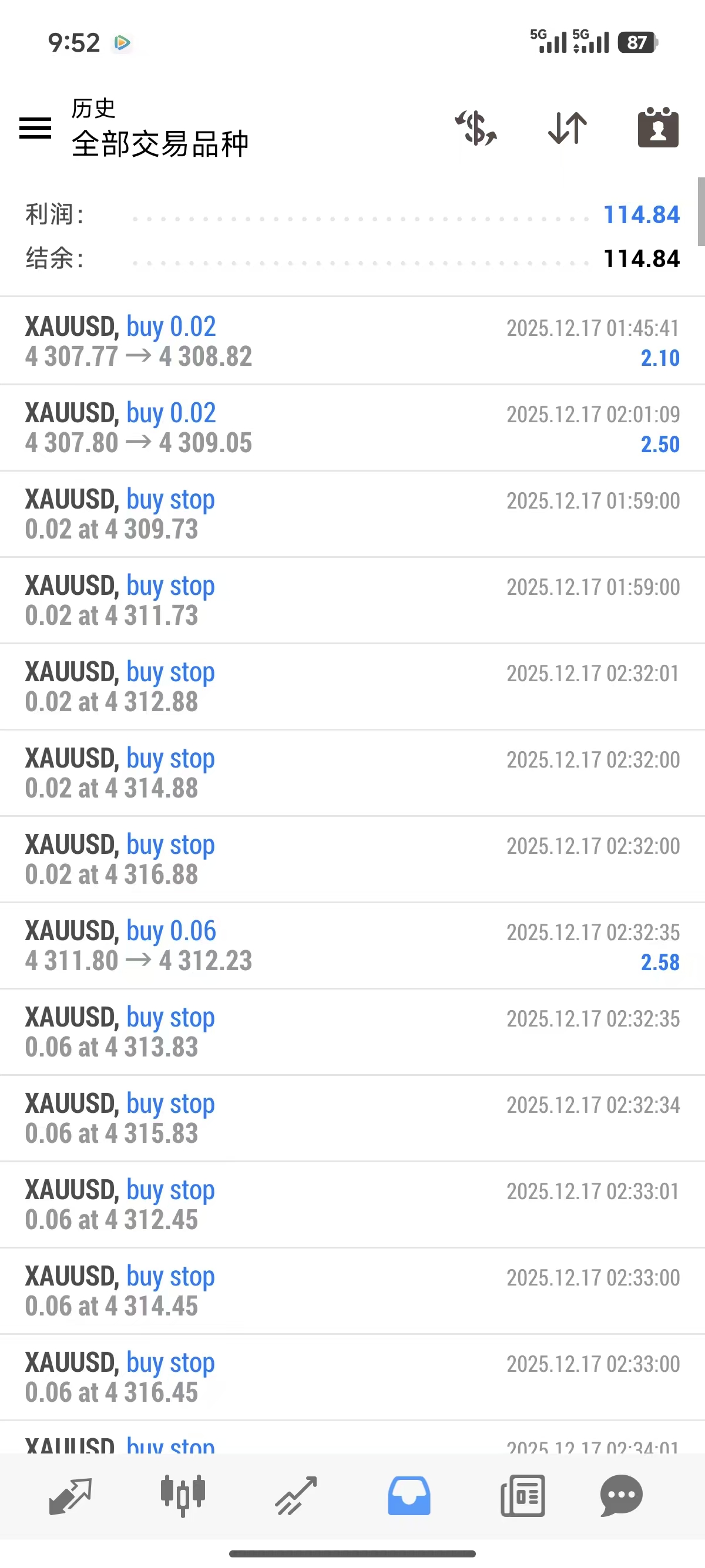
Task: Open the symbol filter dollar icon
Action: click(476, 128)
